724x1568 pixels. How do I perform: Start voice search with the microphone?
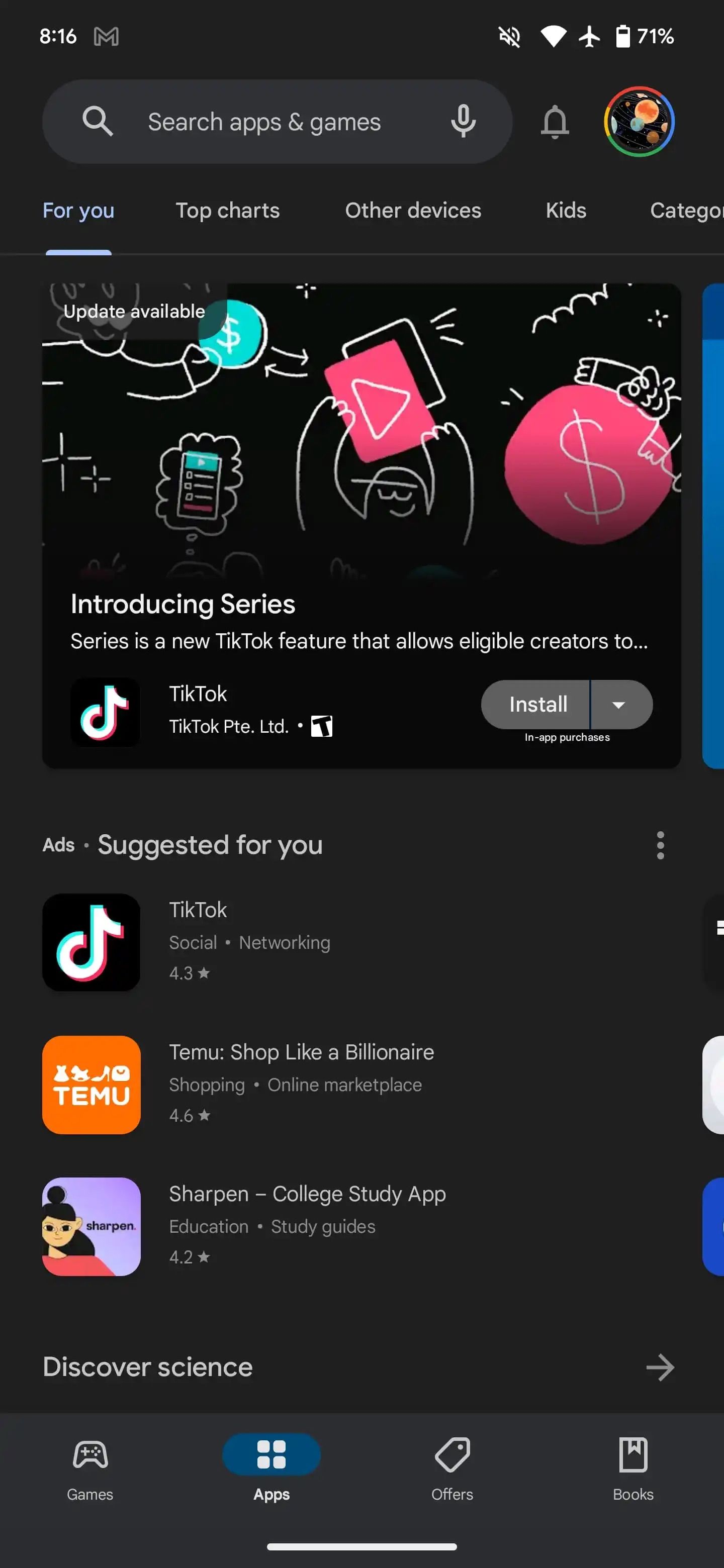pyautogui.click(x=463, y=121)
